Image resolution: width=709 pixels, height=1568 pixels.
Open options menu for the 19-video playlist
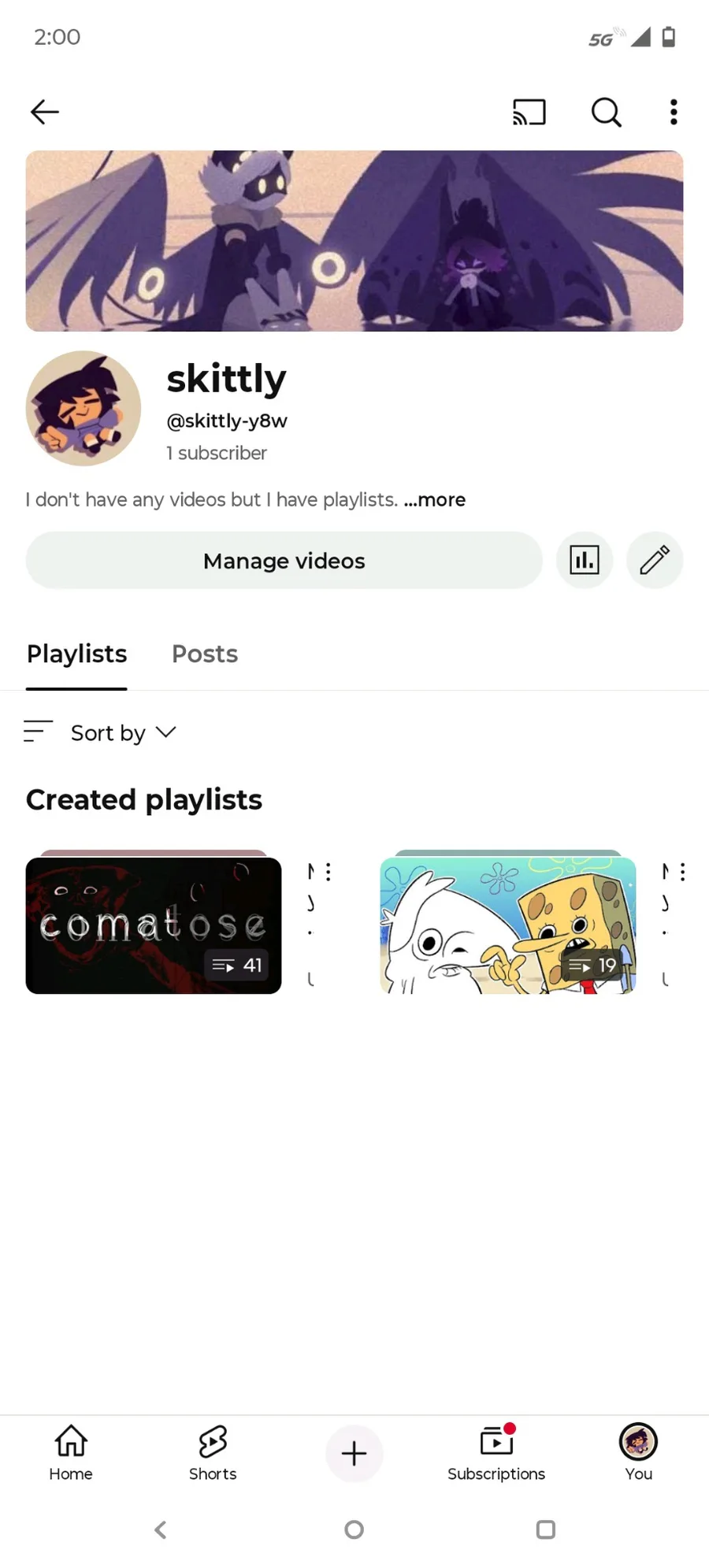683,871
